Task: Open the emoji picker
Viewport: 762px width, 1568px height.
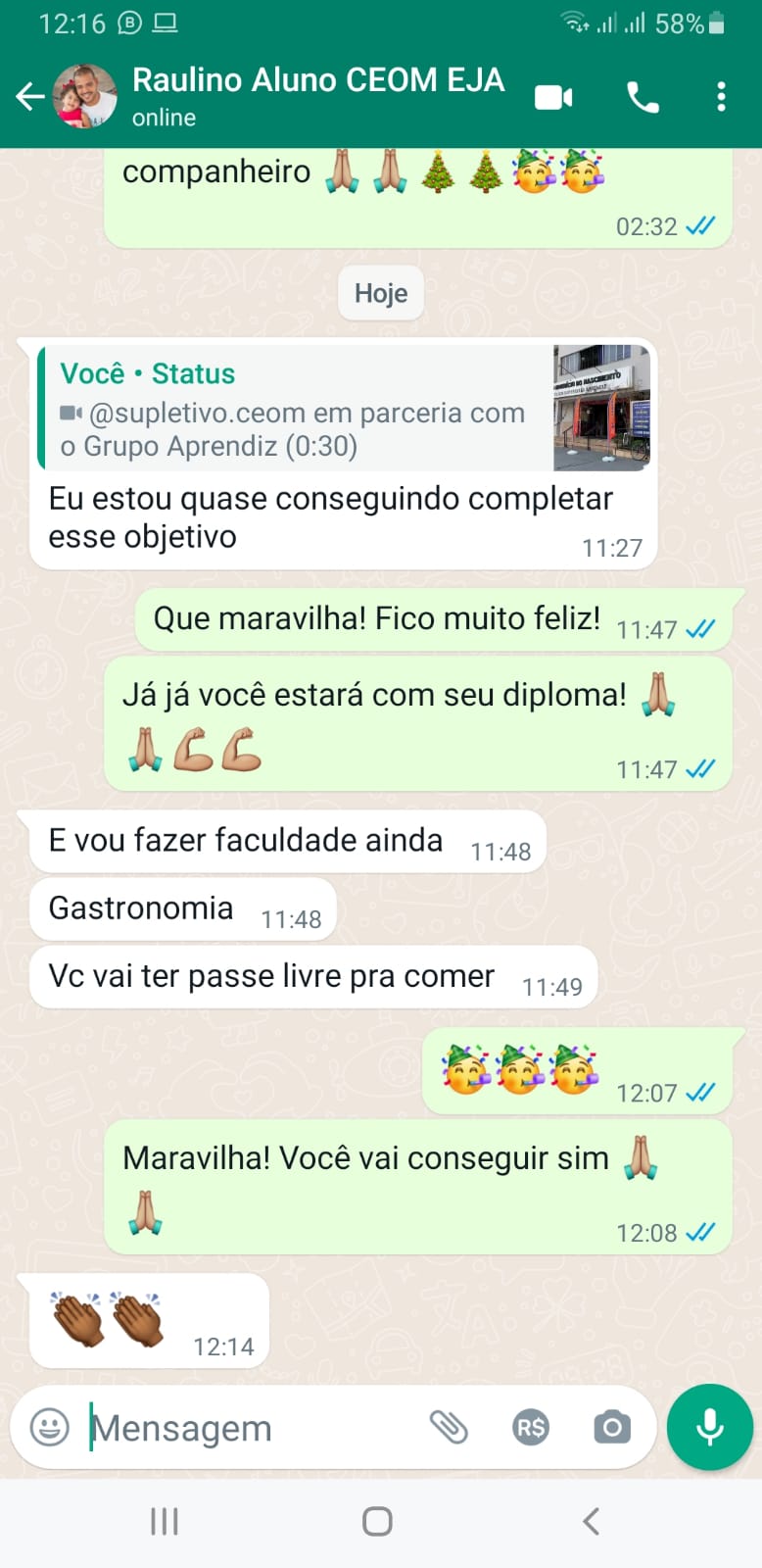Action: (50, 1427)
